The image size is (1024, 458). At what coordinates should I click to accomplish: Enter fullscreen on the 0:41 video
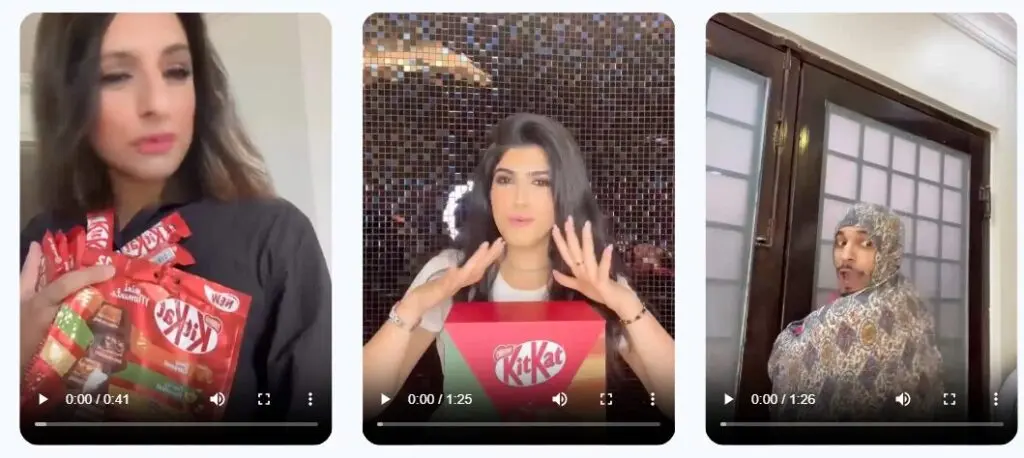(x=264, y=399)
